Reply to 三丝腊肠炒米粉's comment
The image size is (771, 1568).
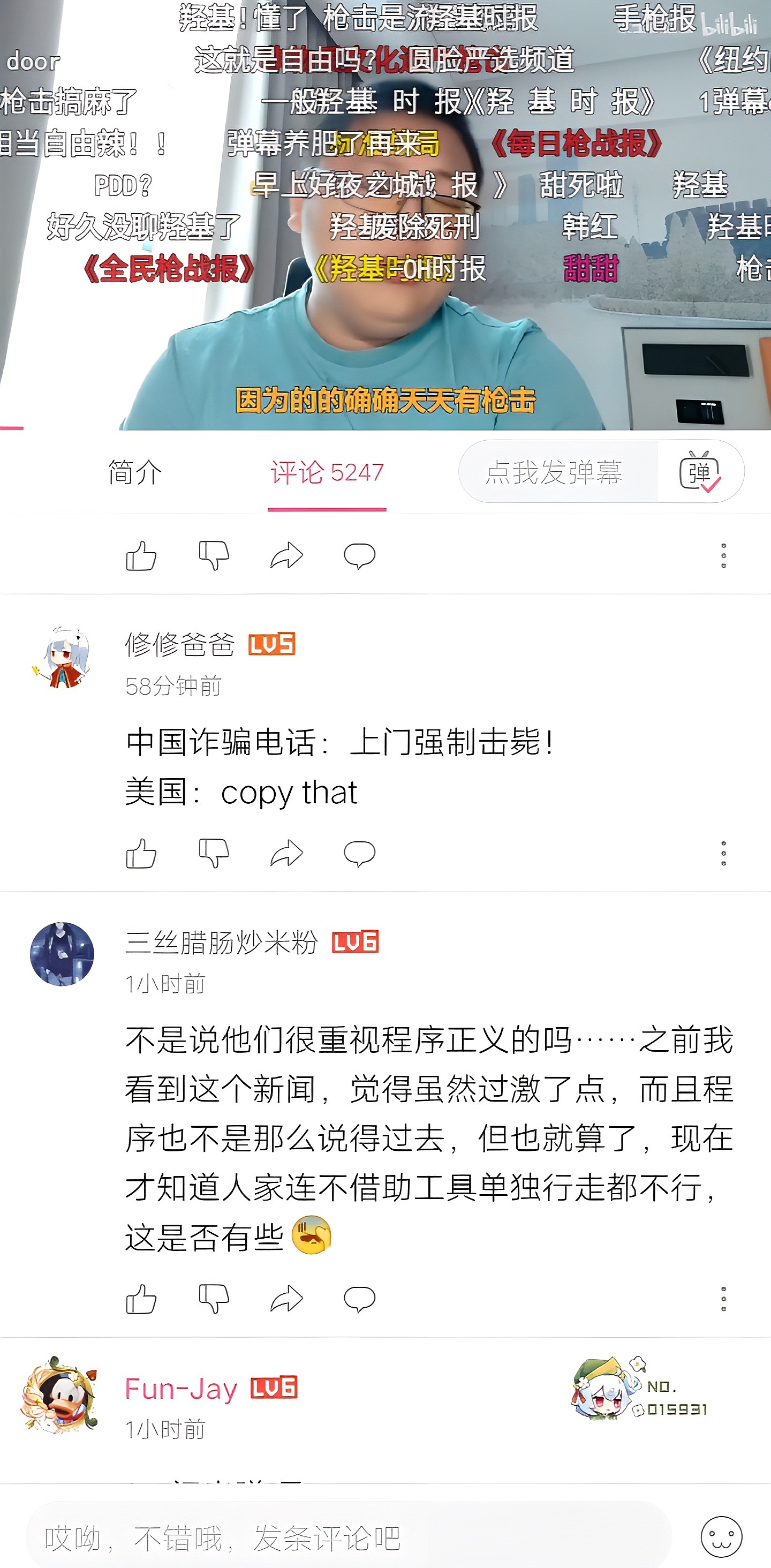tap(360, 1299)
